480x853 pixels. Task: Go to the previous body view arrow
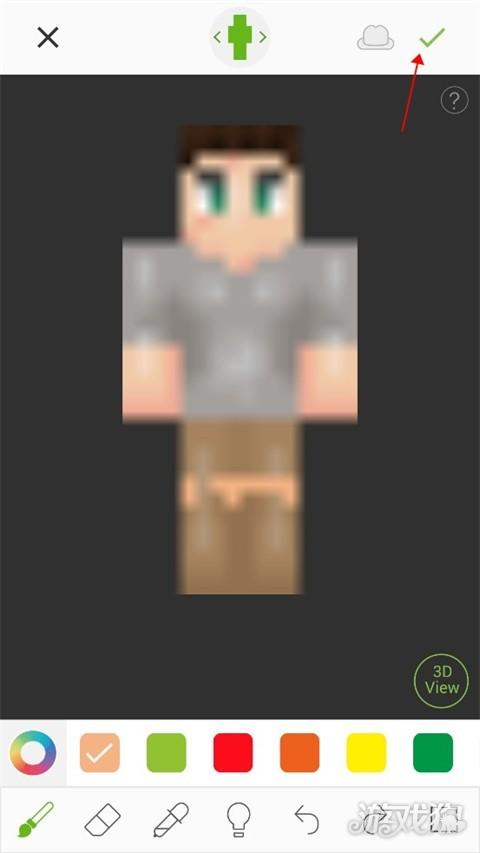(x=217, y=38)
